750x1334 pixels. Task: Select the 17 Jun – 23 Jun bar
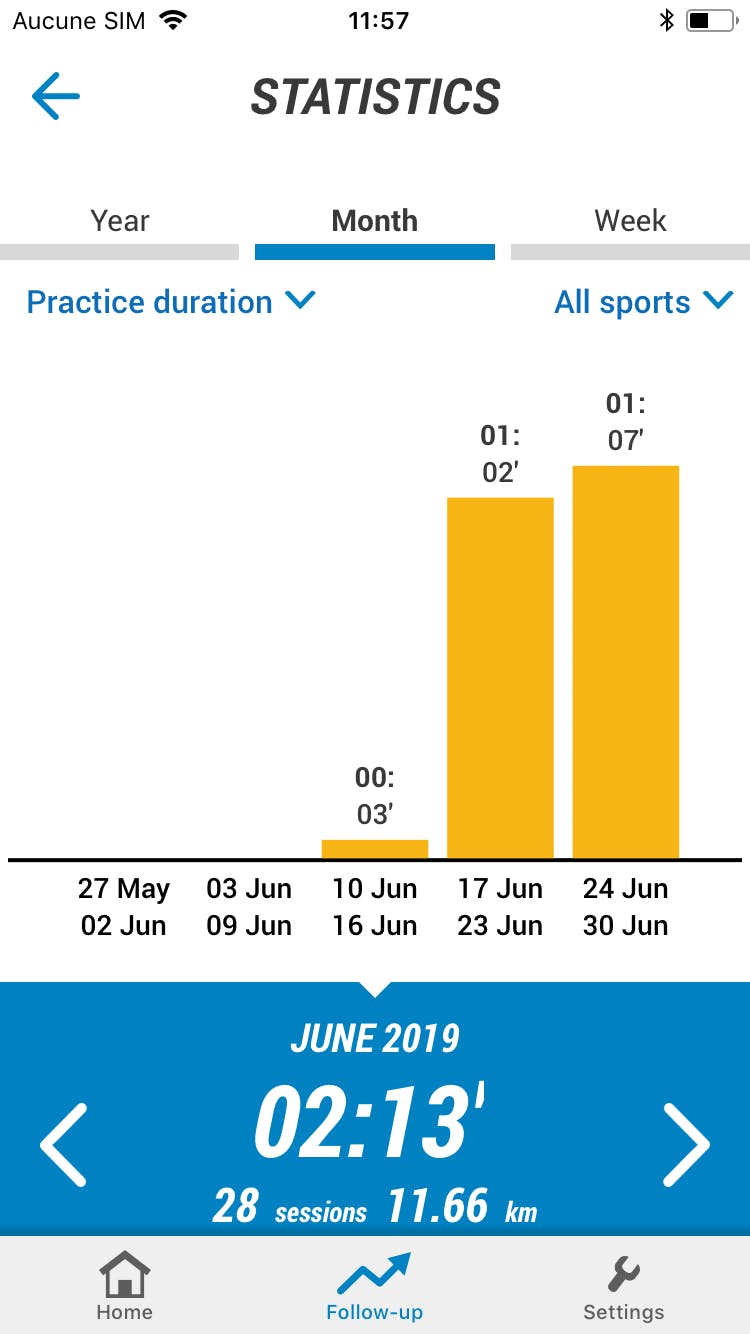click(x=500, y=678)
